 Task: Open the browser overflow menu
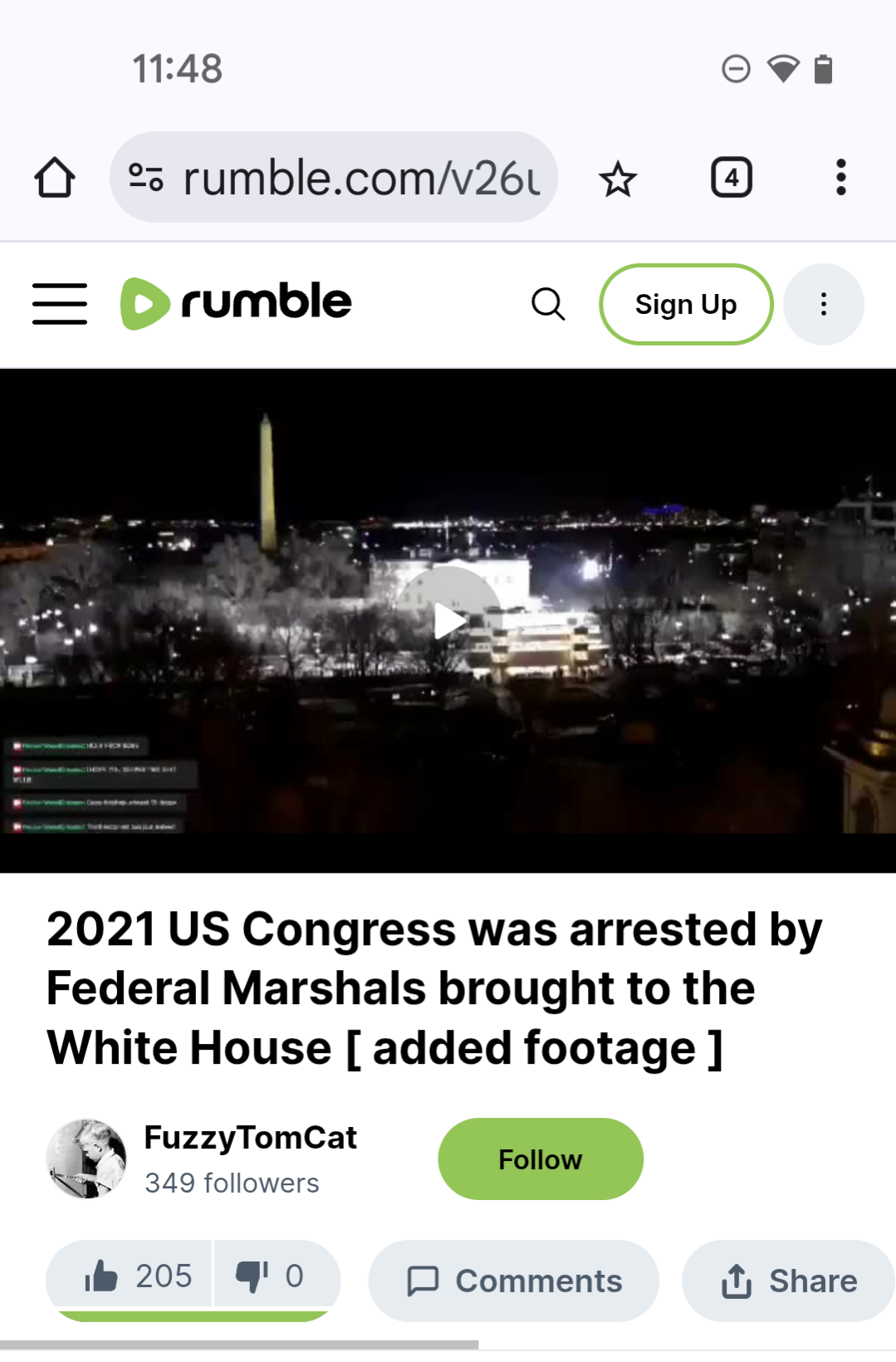pos(840,178)
